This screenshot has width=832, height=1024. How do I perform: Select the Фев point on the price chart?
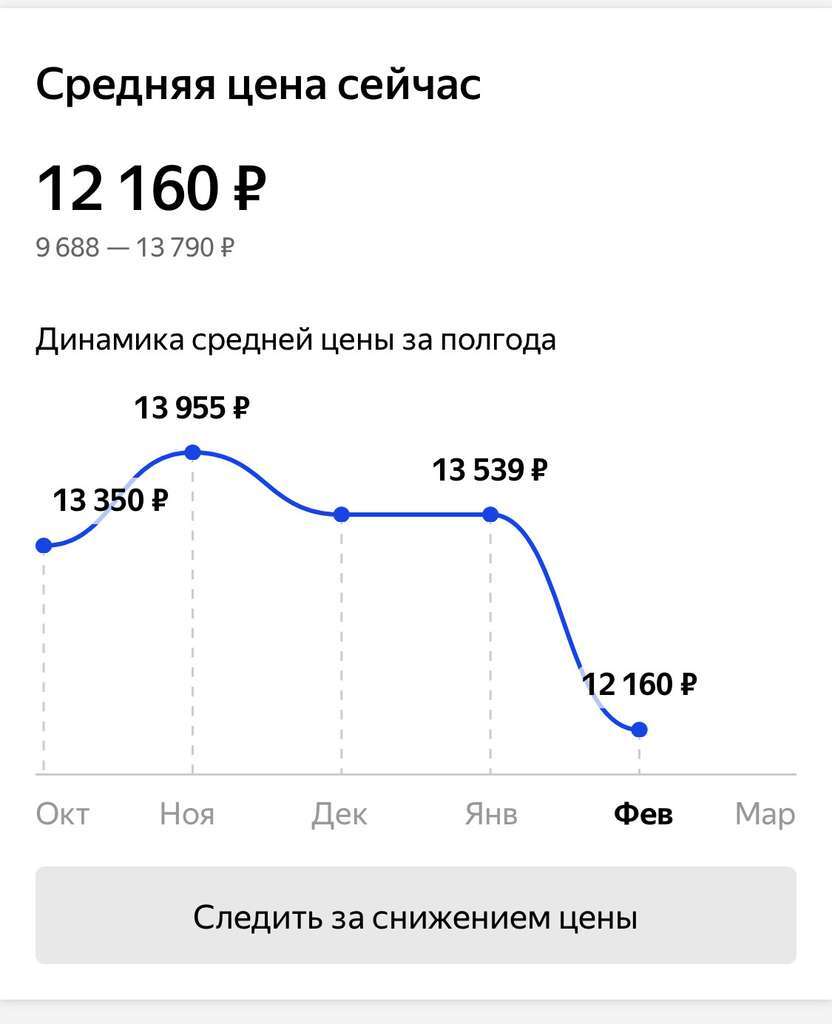(x=639, y=729)
